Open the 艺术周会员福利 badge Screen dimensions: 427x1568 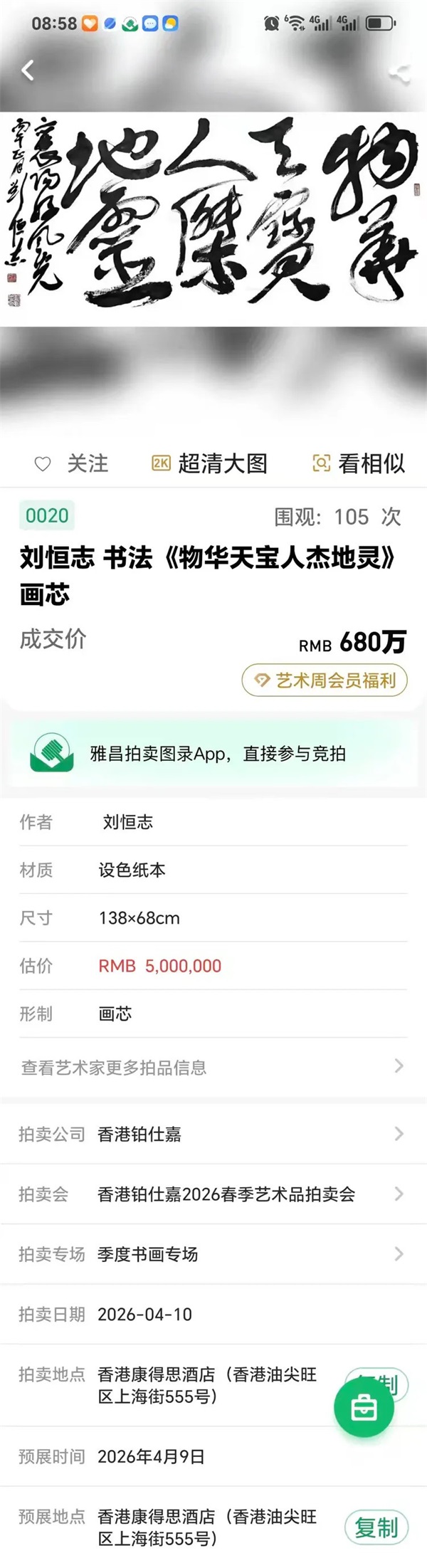point(325,680)
